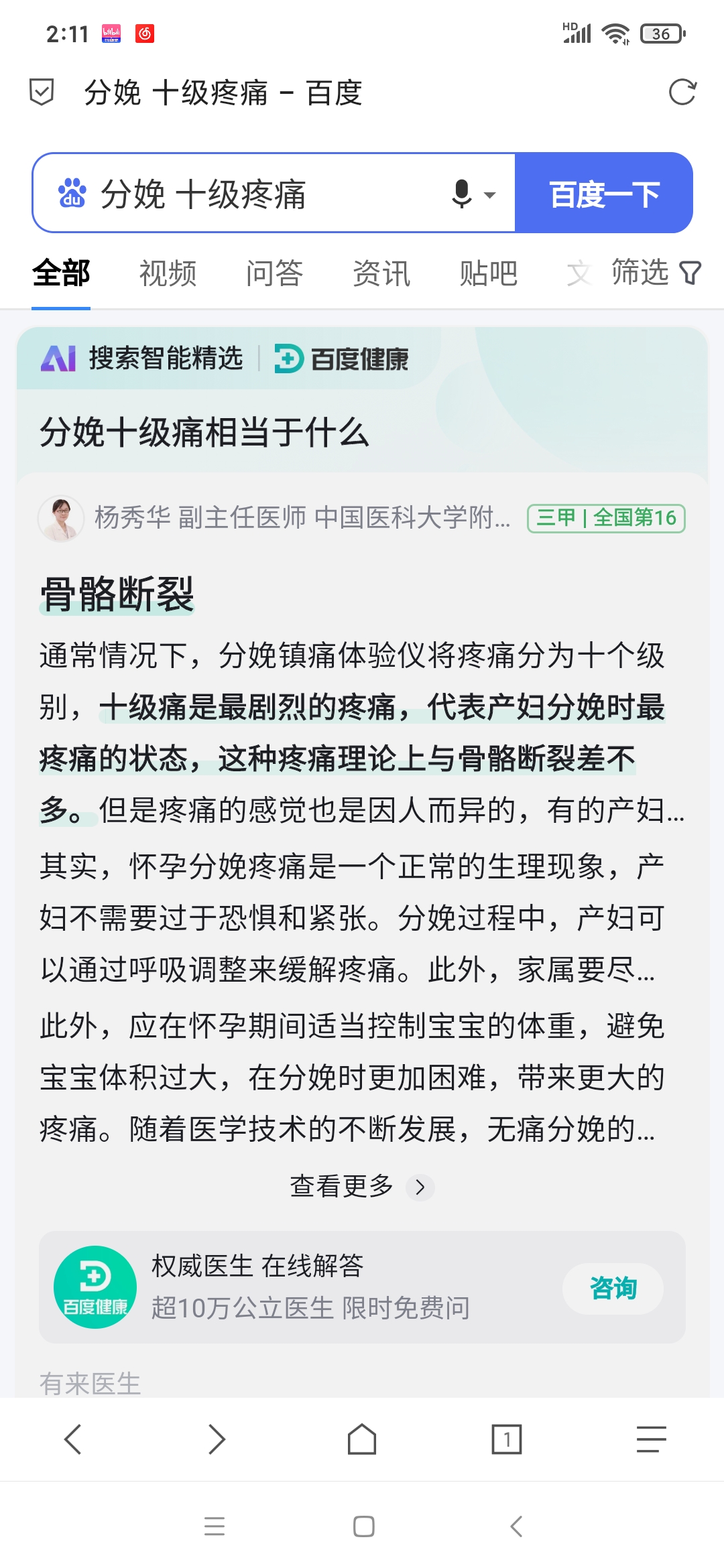The height and width of the screenshot is (1568, 724).
Task: Expand the answer via 查看更多
Action: coord(361,1186)
